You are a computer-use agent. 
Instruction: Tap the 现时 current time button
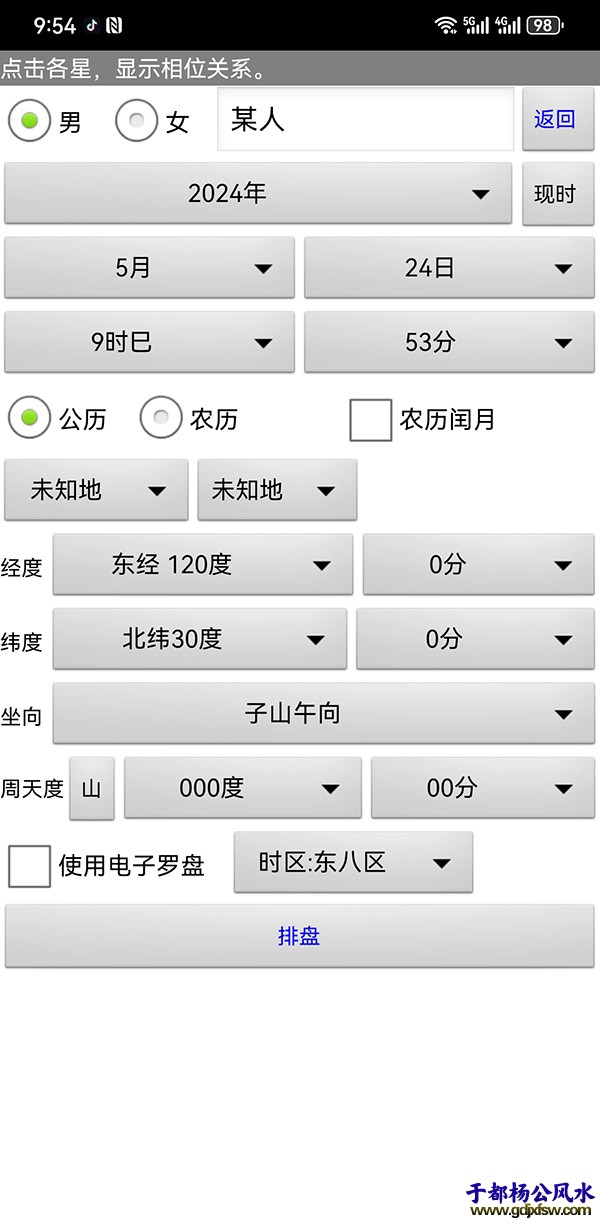pos(557,194)
